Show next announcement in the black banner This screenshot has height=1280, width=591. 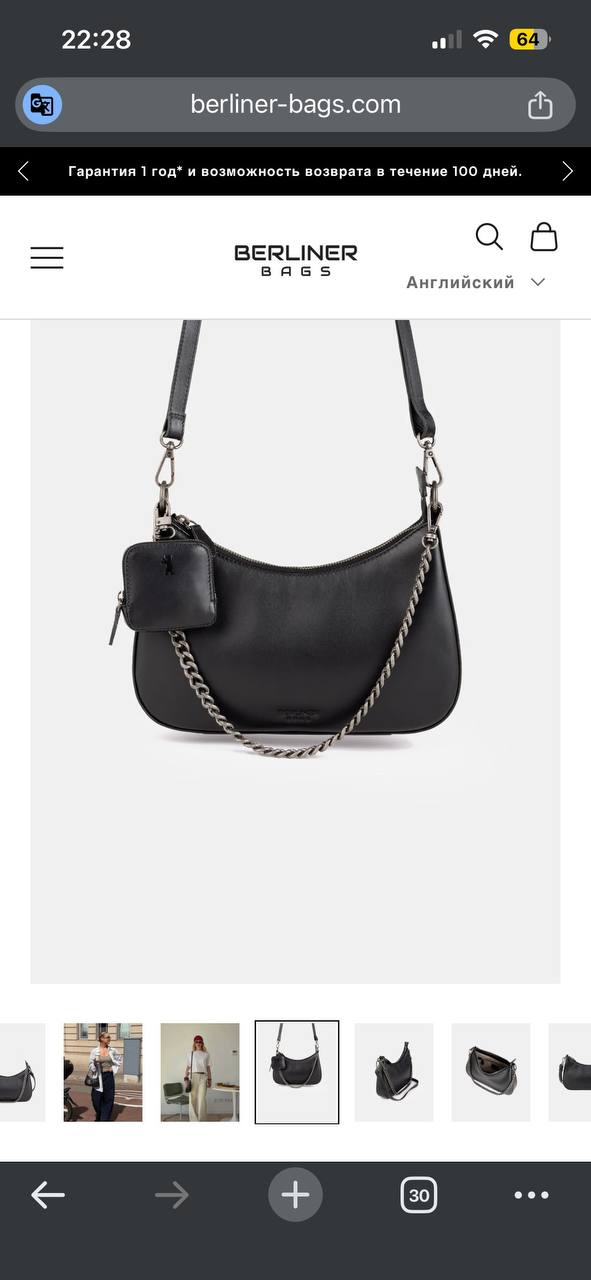coord(567,171)
